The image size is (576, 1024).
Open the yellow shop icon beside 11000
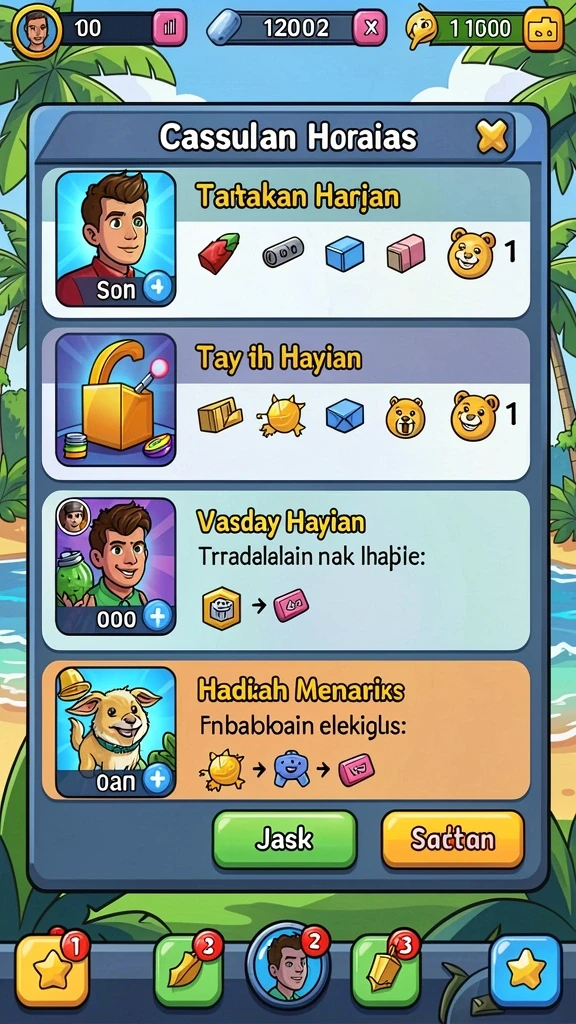click(543, 29)
